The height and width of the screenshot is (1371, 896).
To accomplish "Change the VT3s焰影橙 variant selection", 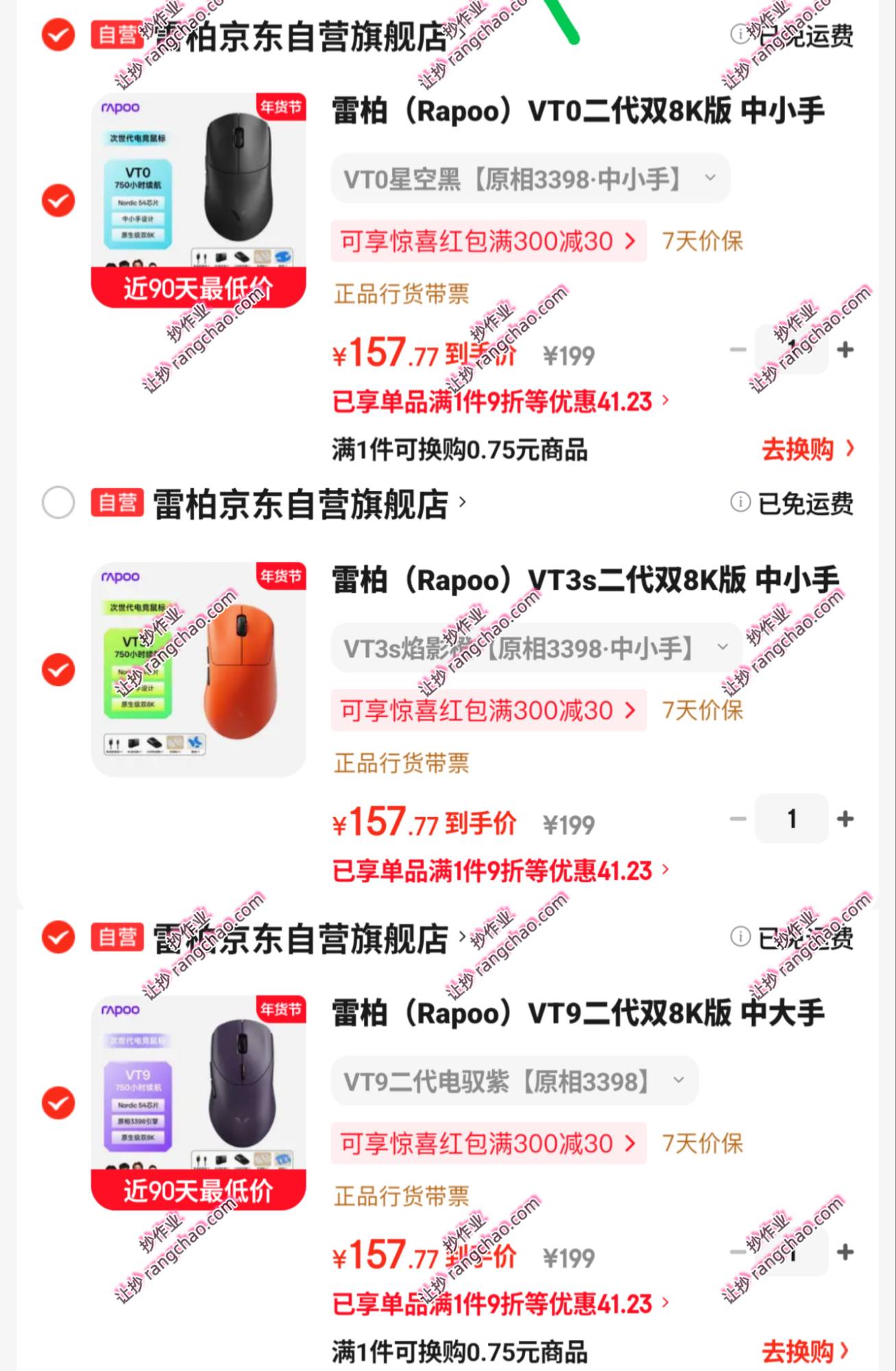I will [536, 648].
